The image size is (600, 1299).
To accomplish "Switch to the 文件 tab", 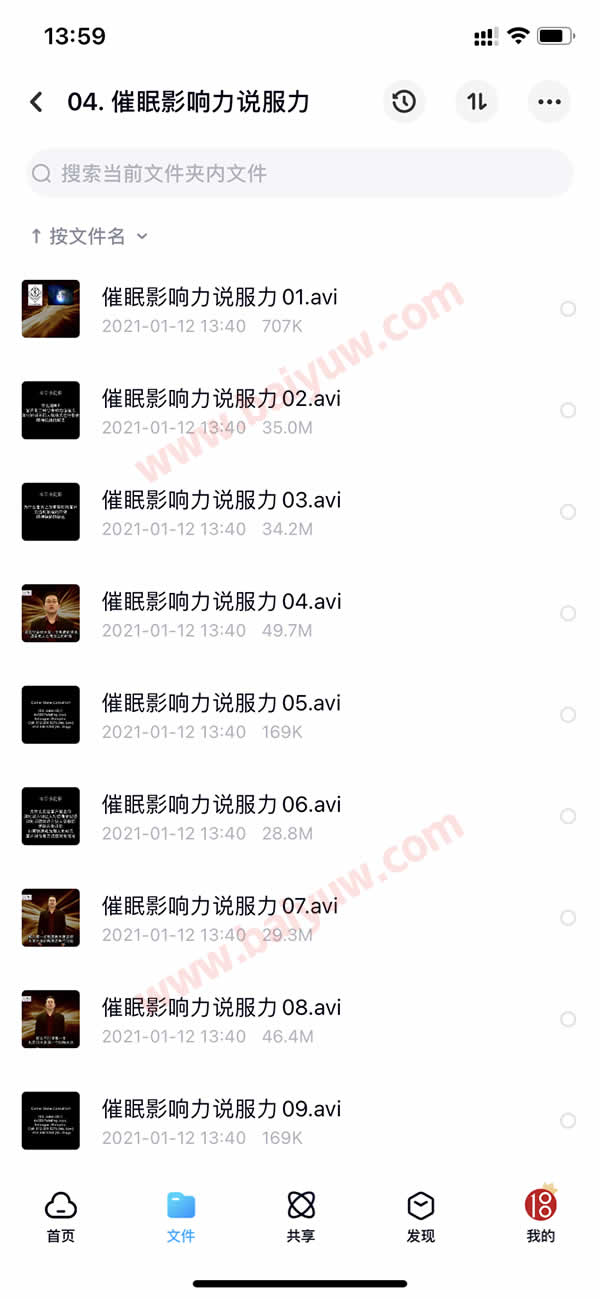I will [181, 1217].
